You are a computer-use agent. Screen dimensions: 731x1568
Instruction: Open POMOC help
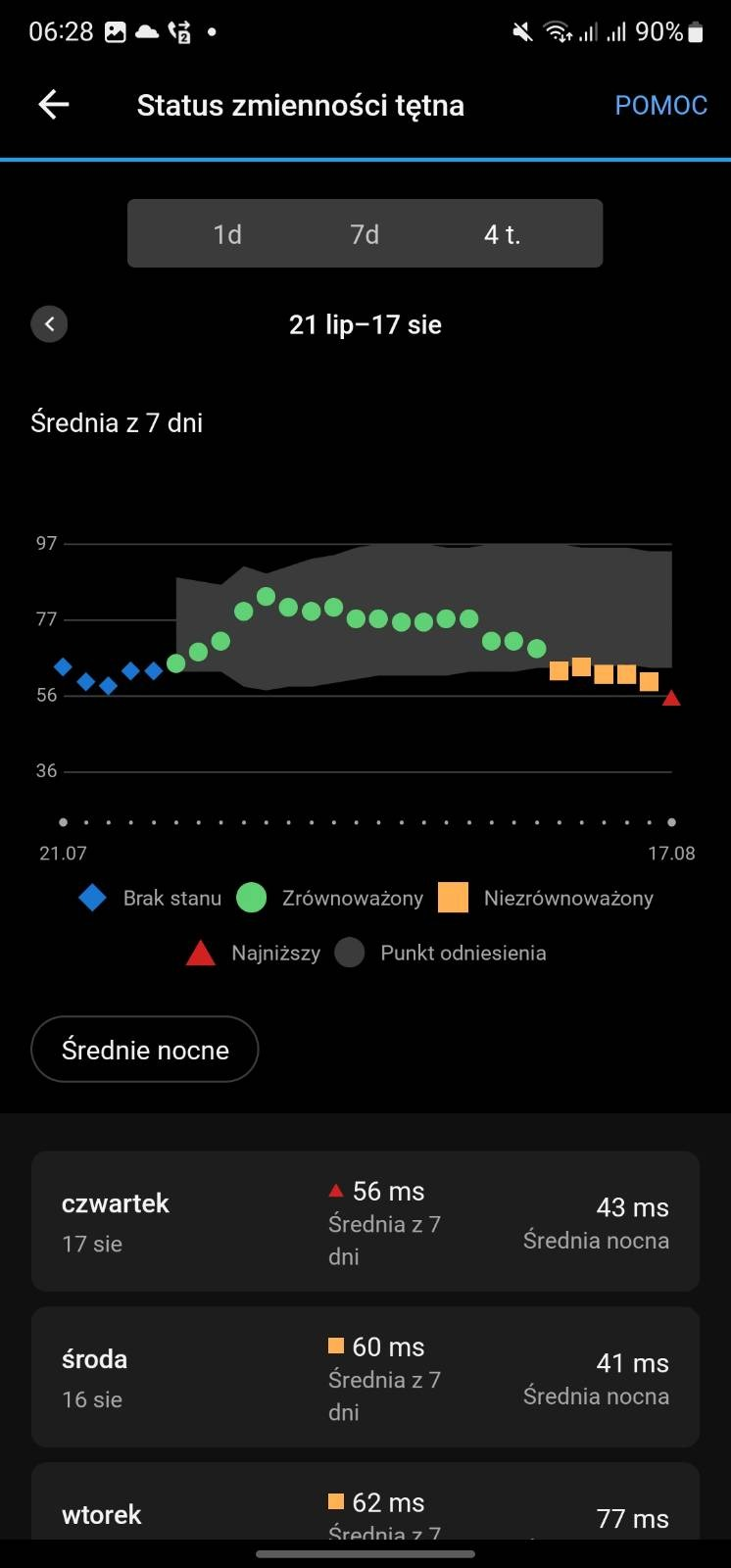660,105
